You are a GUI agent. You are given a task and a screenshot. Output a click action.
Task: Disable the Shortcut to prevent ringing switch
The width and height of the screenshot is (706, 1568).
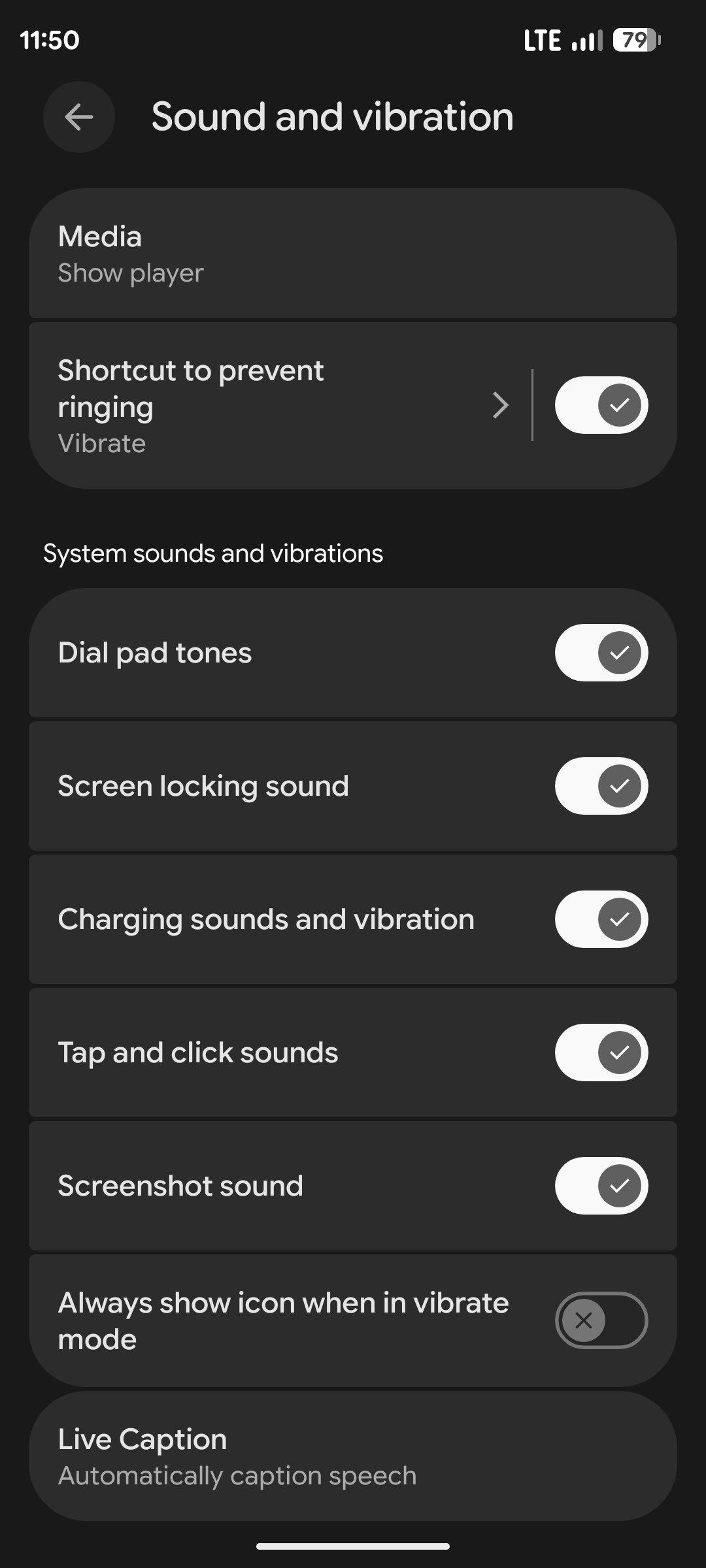(601, 406)
